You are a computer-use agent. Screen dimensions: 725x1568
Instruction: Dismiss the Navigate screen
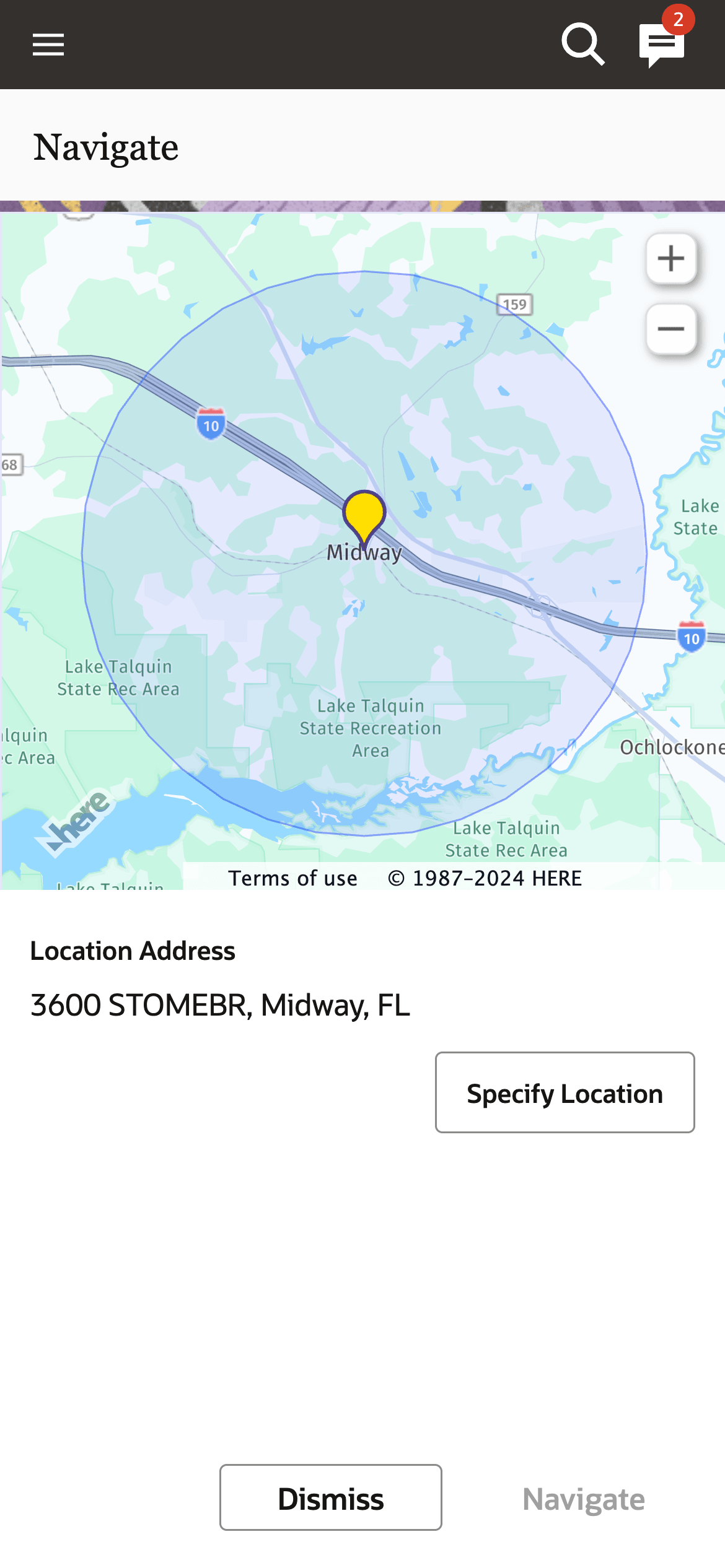[x=331, y=1498]
